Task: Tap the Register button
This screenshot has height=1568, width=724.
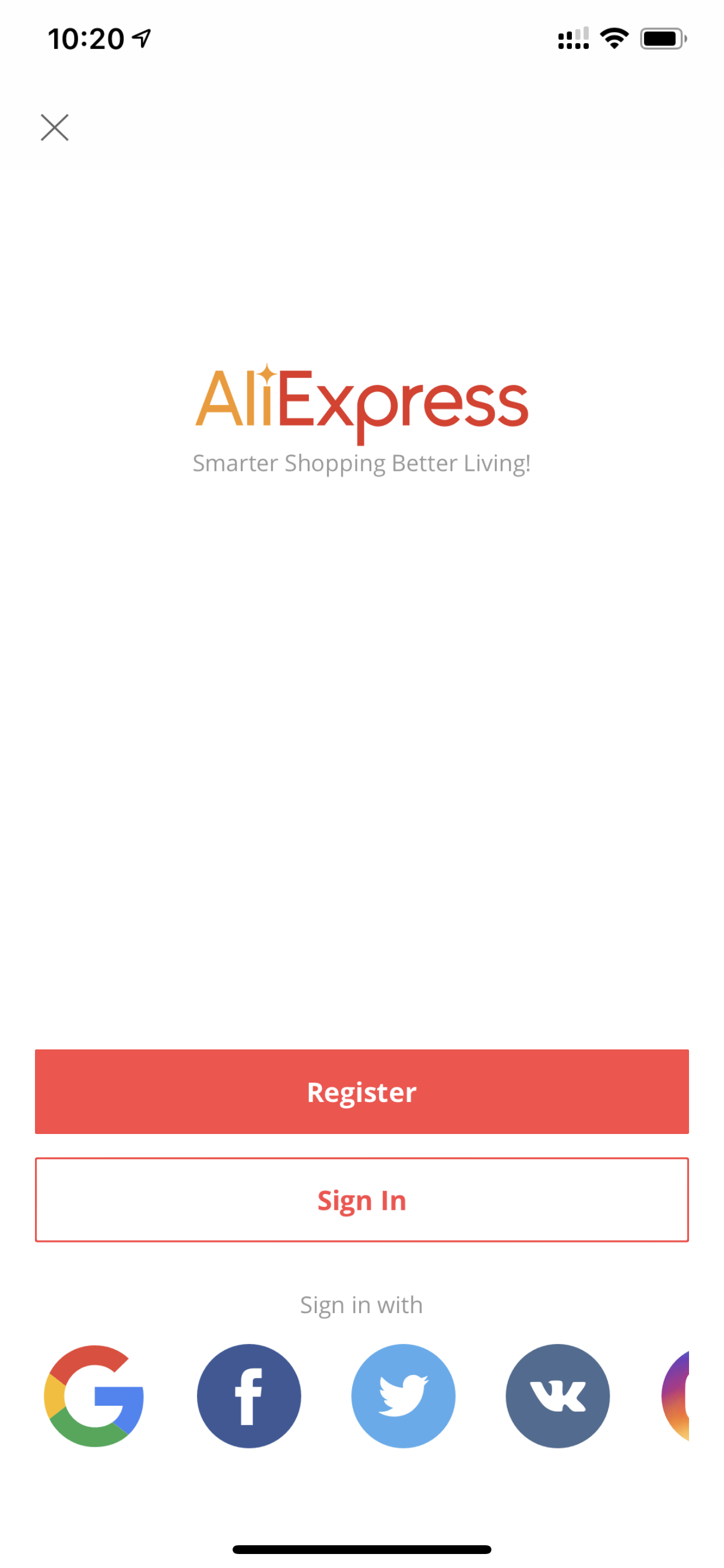Action: (x=362, y=1091)
